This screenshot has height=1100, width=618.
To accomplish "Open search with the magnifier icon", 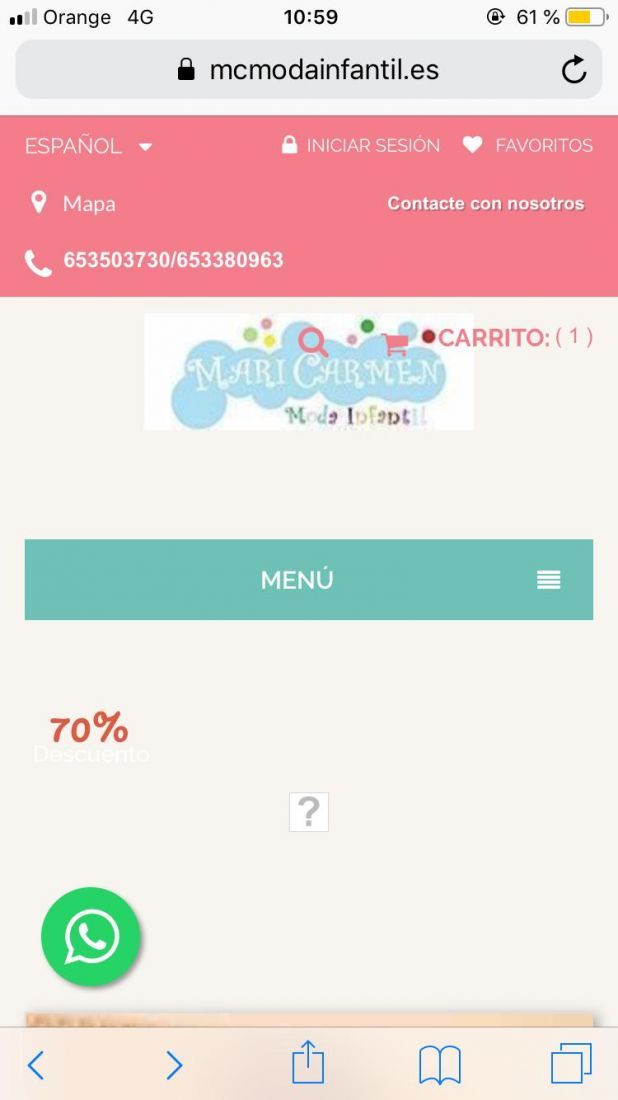I will (313, 342).
